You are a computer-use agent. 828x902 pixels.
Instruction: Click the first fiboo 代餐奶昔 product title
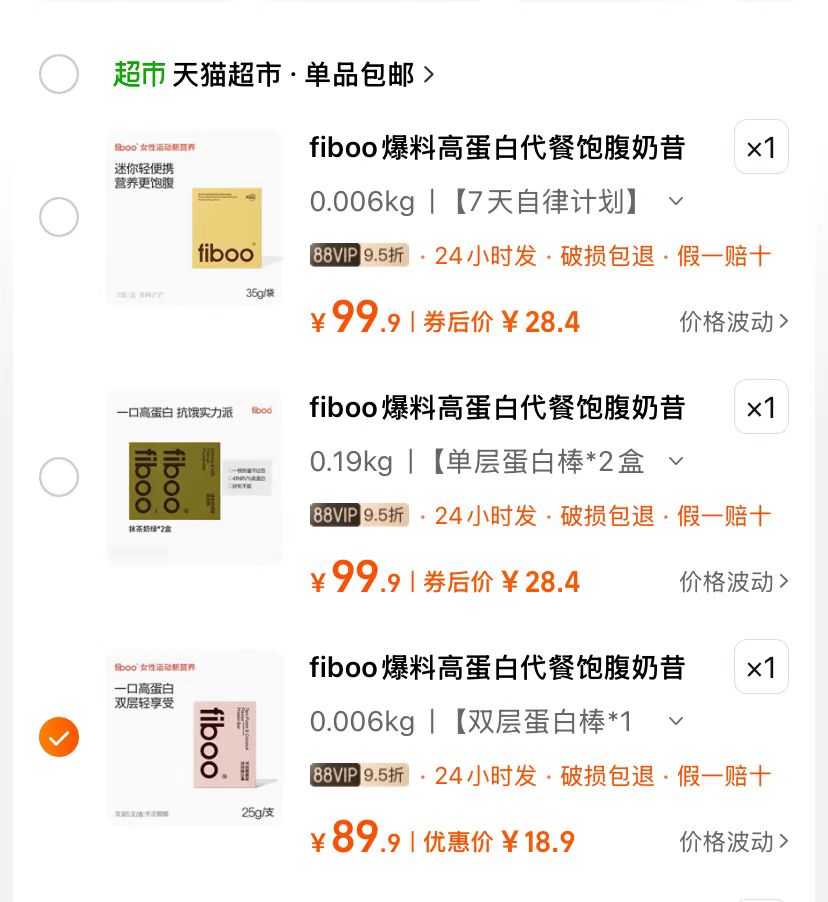[497, 147]
